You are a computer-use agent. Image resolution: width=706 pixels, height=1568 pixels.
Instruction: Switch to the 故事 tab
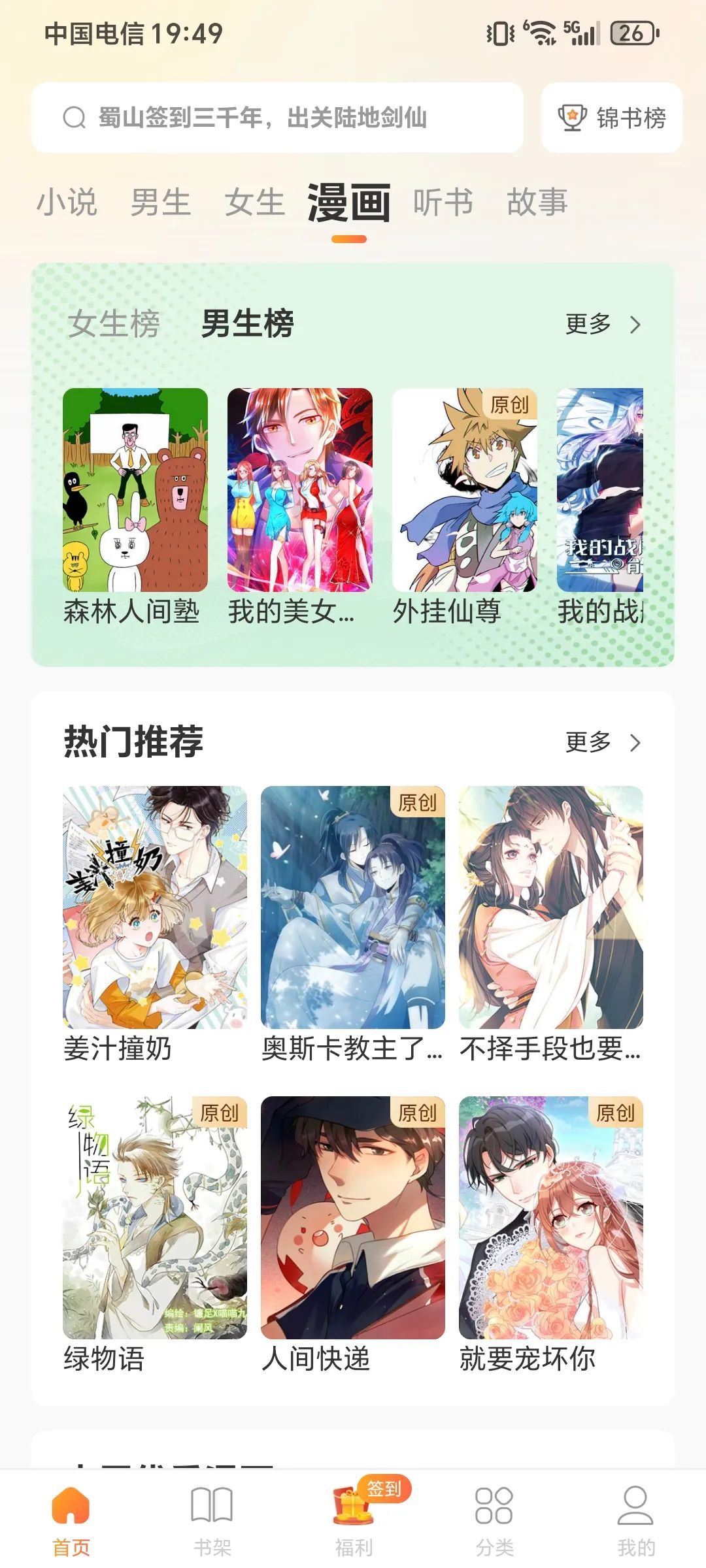click(x=537, y=202)
